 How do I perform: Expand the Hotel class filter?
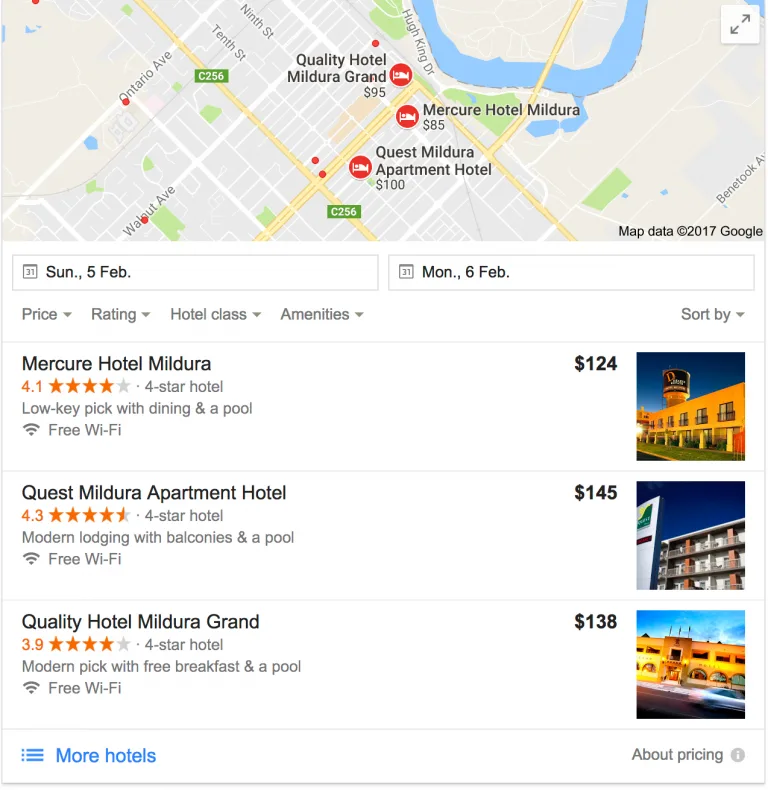pyautogui.click(x=214, y=314)
